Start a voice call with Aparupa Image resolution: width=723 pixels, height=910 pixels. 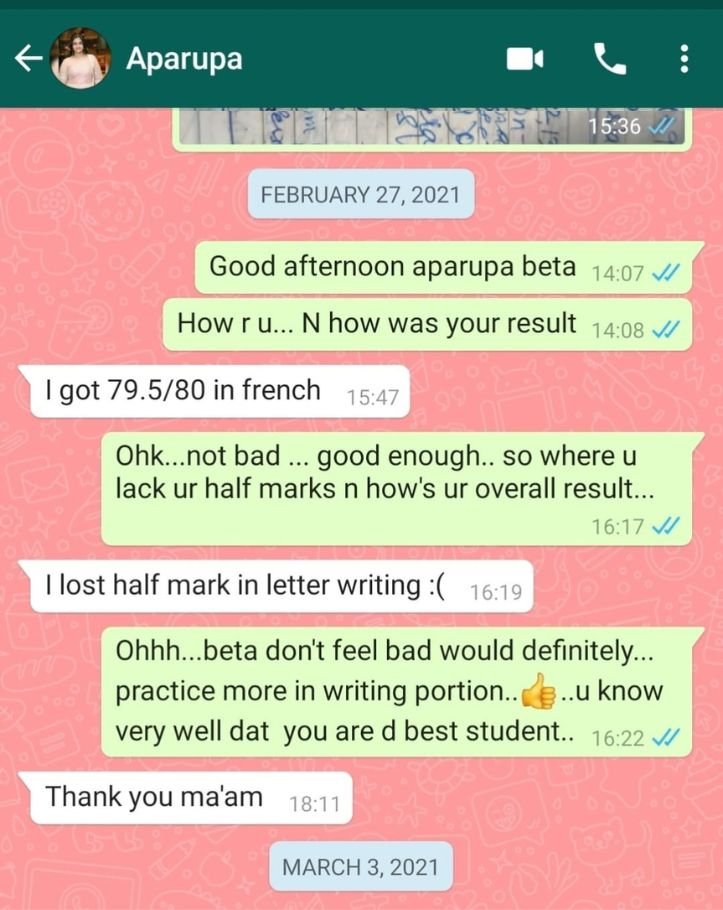coord(609,59)
